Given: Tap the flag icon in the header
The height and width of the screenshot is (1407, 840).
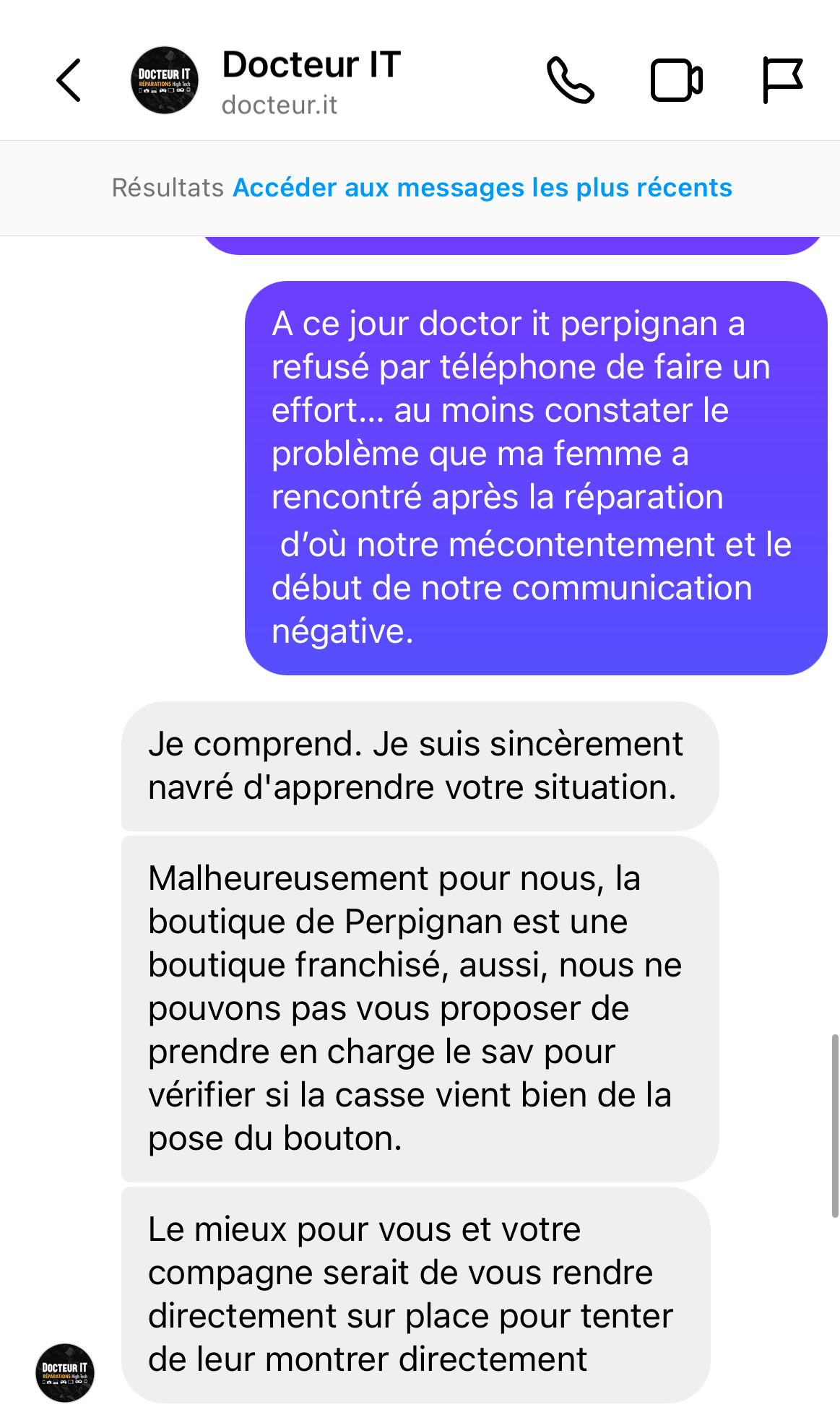Looking at the screenshot, I should [x=782, y=80].
